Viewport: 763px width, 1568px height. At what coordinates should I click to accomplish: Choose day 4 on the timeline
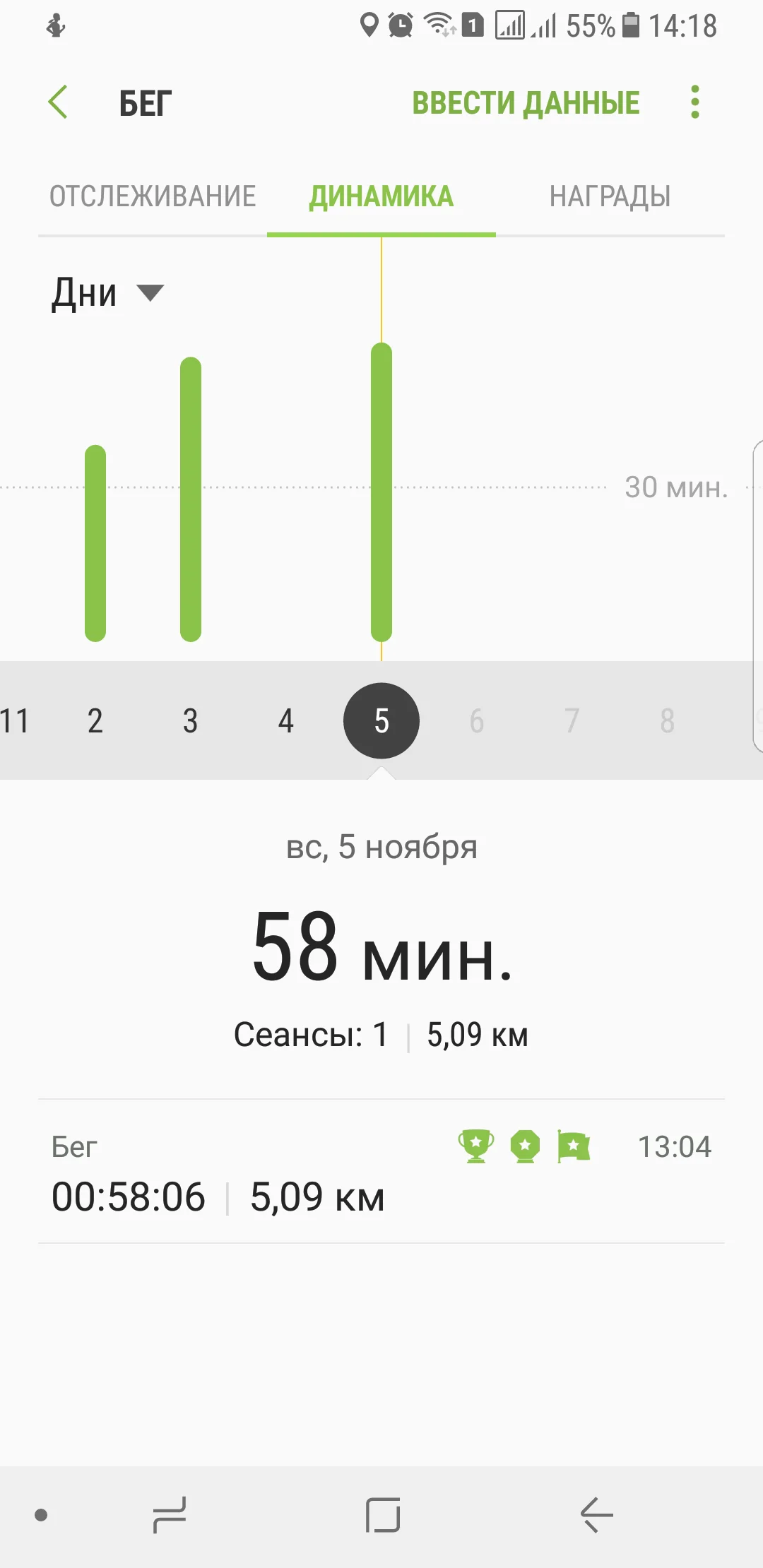click(x=285, y=721)
